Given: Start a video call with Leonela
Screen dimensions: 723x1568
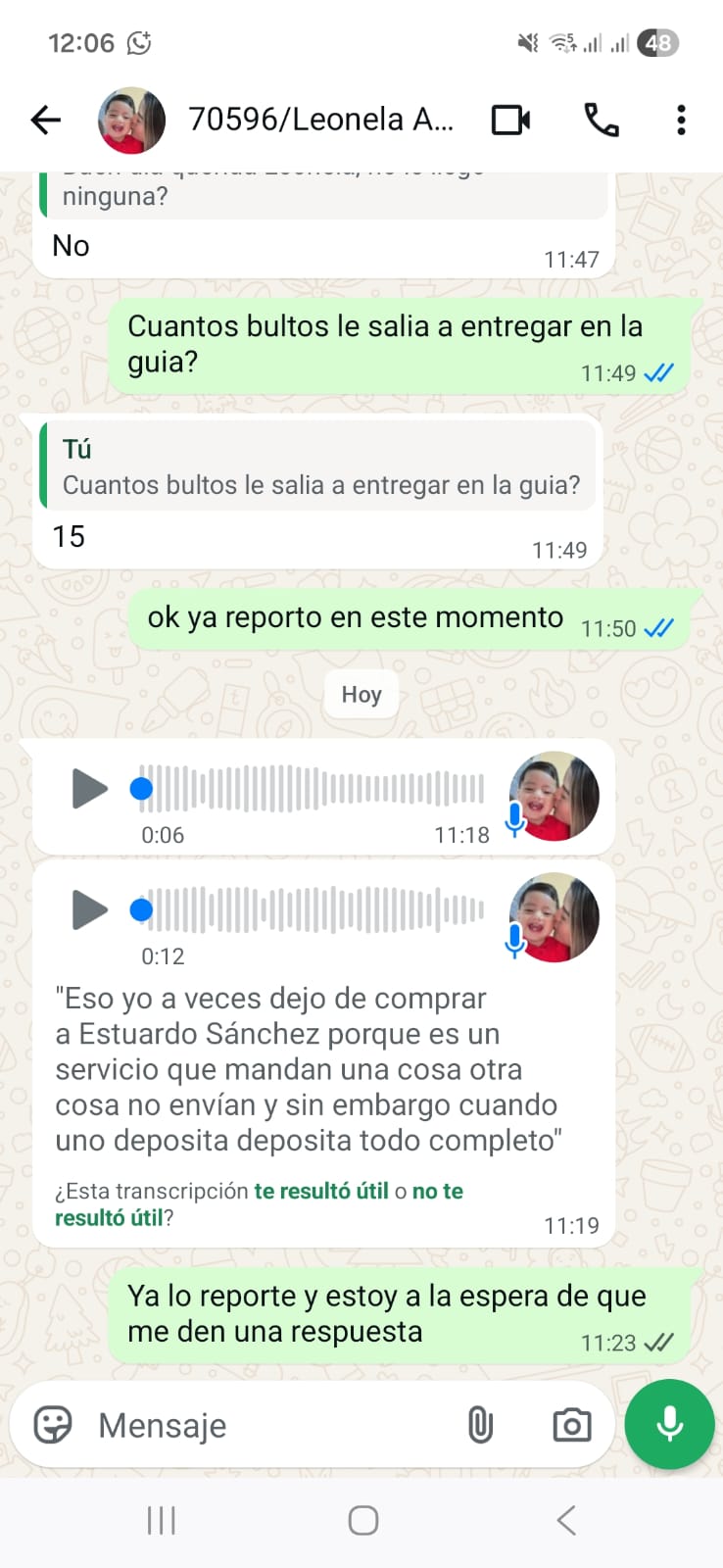Looking at the screenshot, I should pos(510,120).
